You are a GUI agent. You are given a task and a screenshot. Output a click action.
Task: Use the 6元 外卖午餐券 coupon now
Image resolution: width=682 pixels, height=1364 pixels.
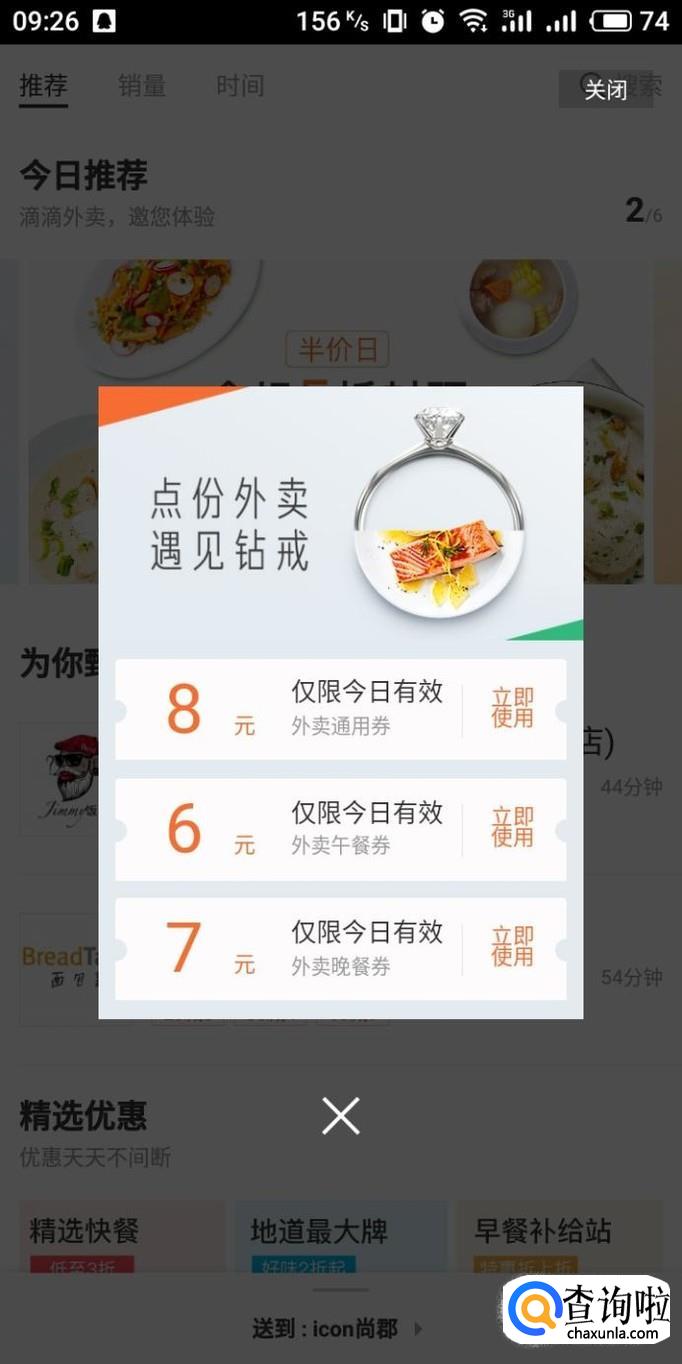pos(512,828)
